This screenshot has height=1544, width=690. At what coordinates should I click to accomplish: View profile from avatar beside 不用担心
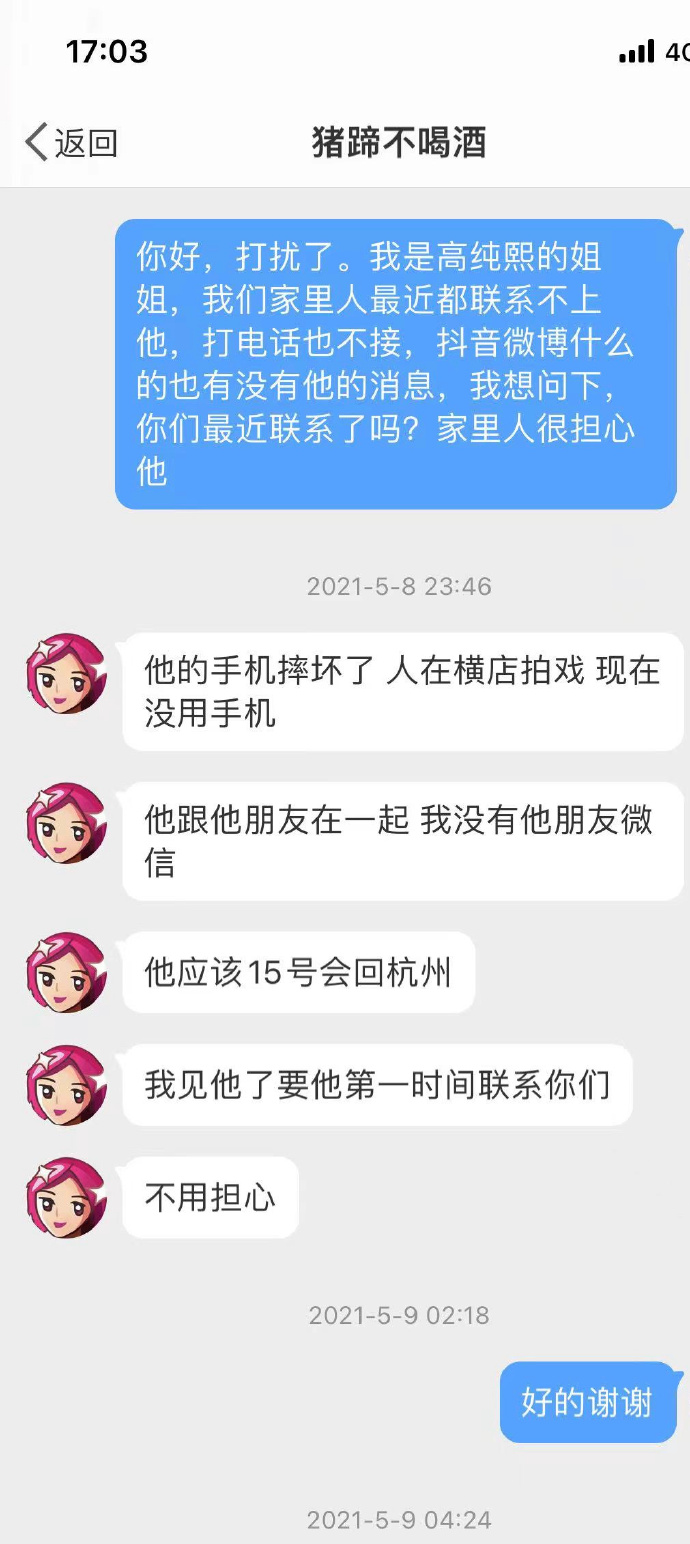(66, 1198)
